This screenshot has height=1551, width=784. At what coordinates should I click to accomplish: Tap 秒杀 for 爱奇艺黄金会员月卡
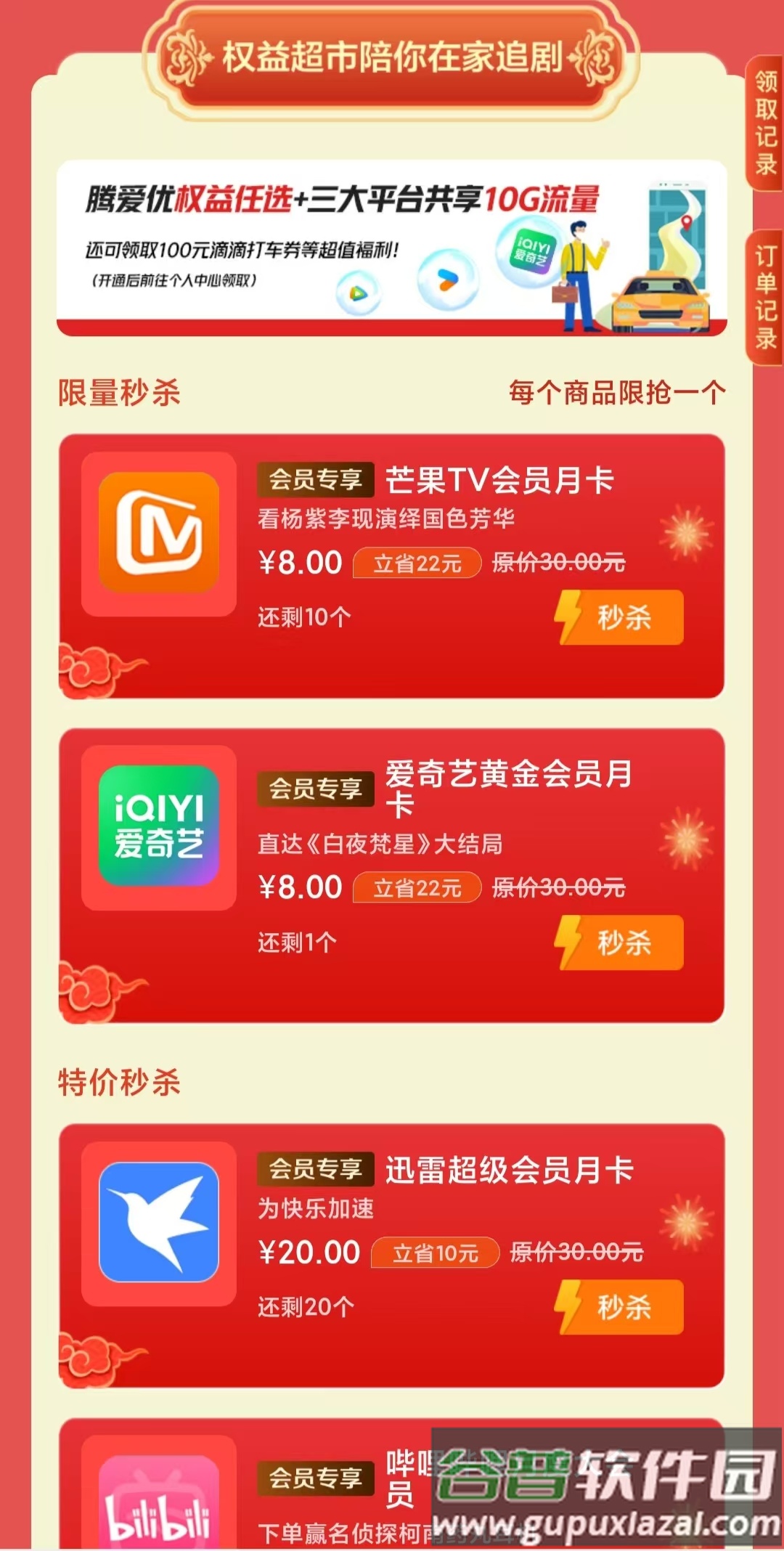621,943
